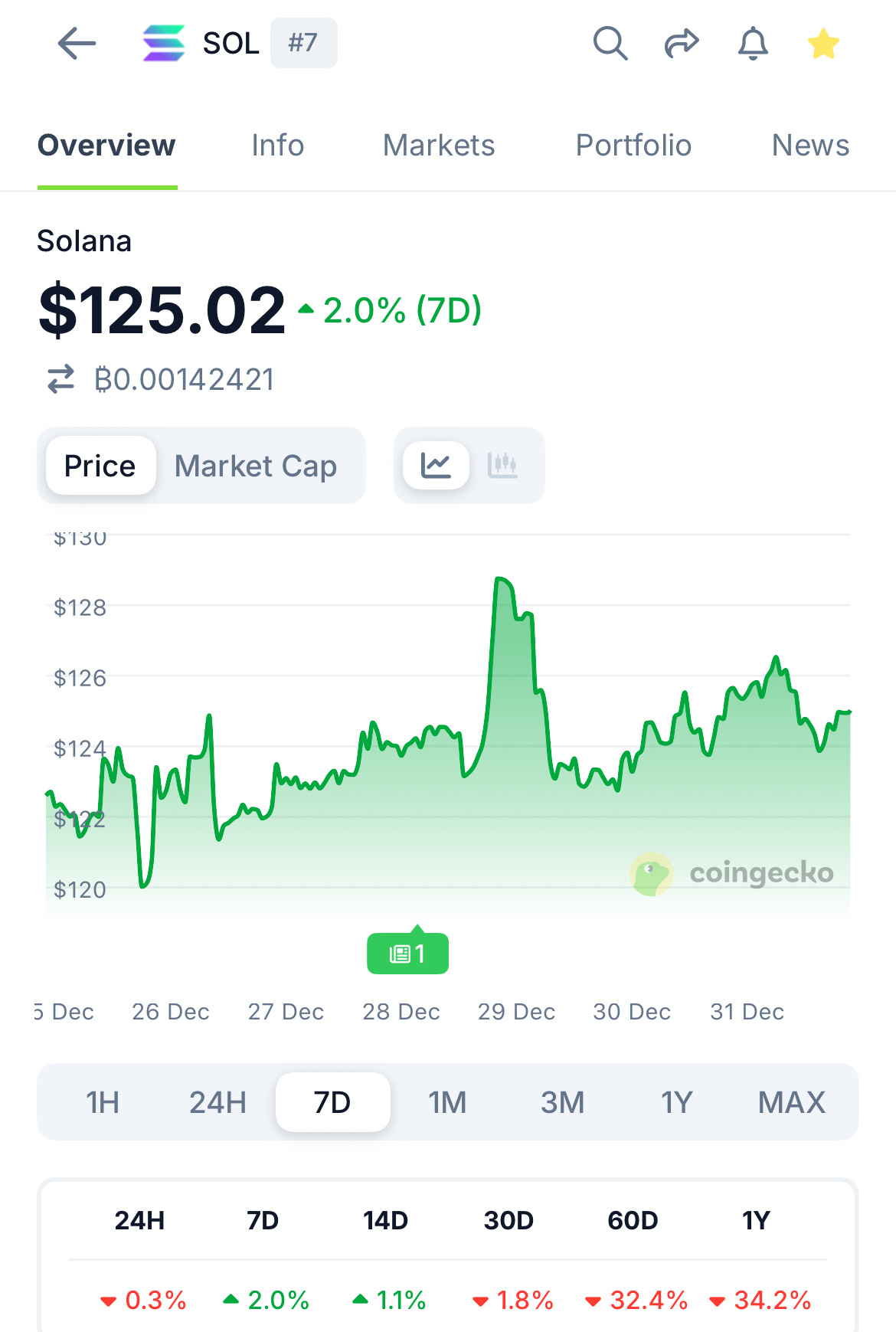This screenshot has width=896, height=1332.
Task: Select the candlestick chart view
Action: coord(502,465)
